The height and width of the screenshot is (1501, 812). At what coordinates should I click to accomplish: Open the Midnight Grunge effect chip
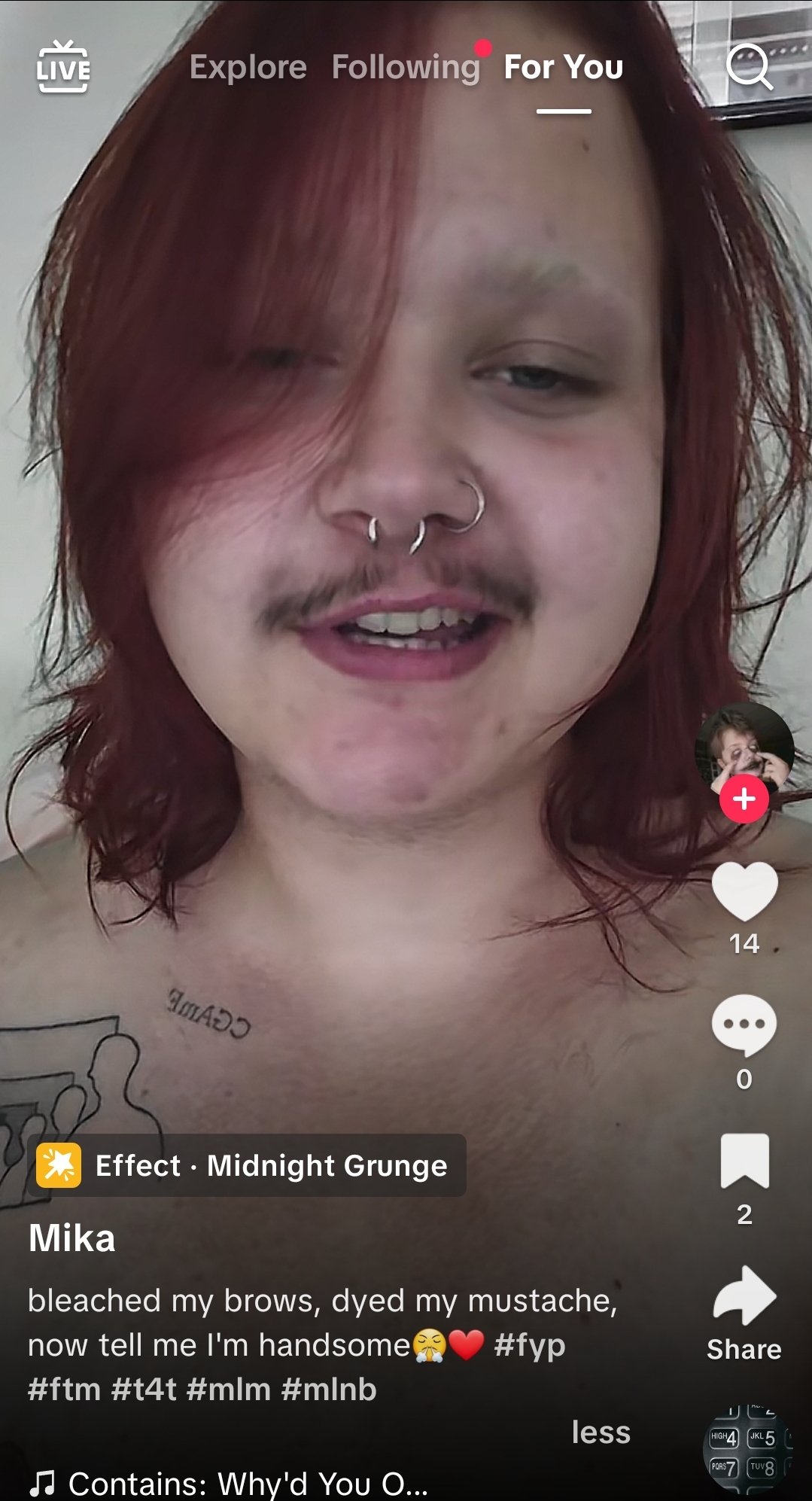coord(248,1165)
